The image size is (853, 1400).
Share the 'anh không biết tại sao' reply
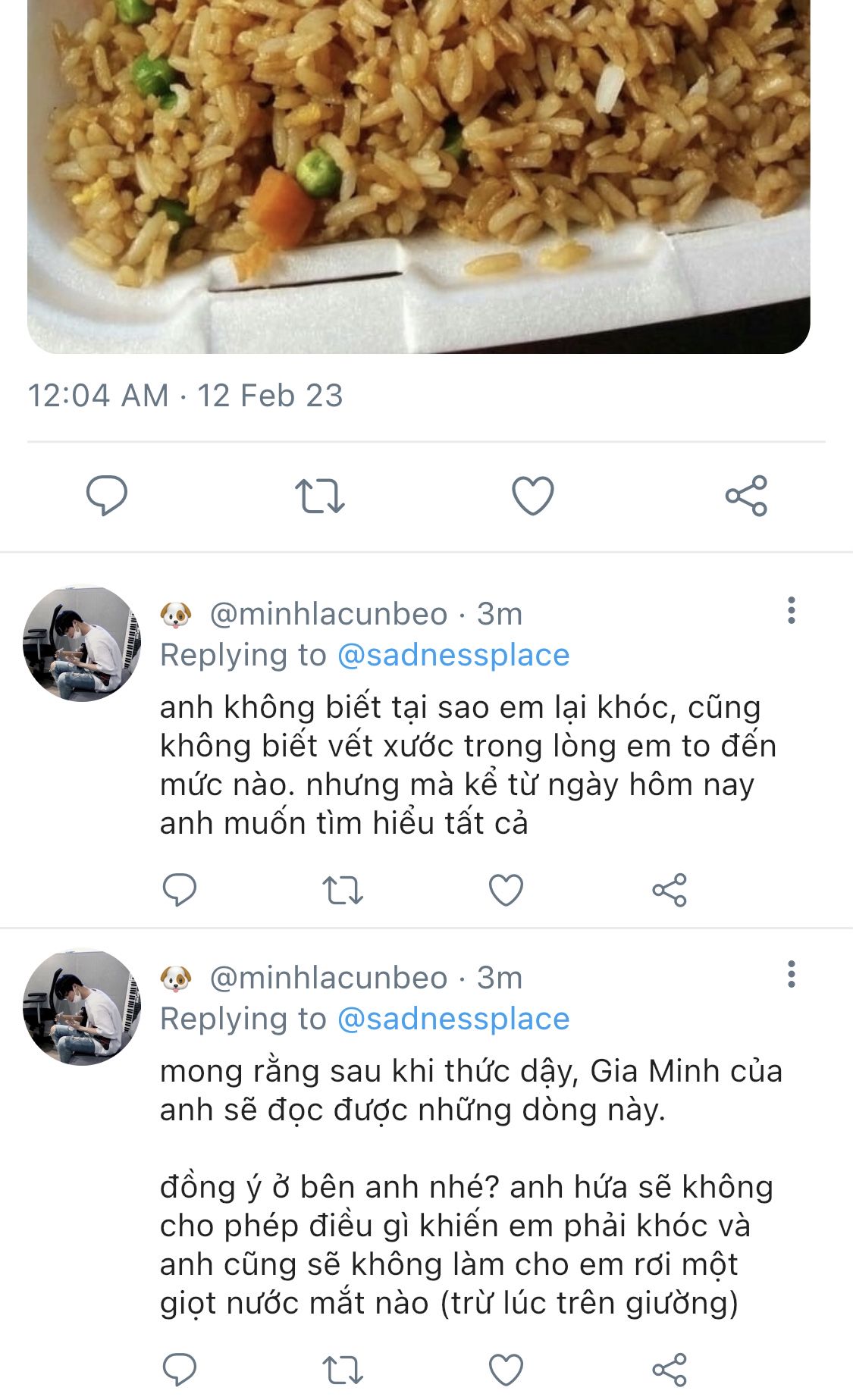(x=670, y=890)
